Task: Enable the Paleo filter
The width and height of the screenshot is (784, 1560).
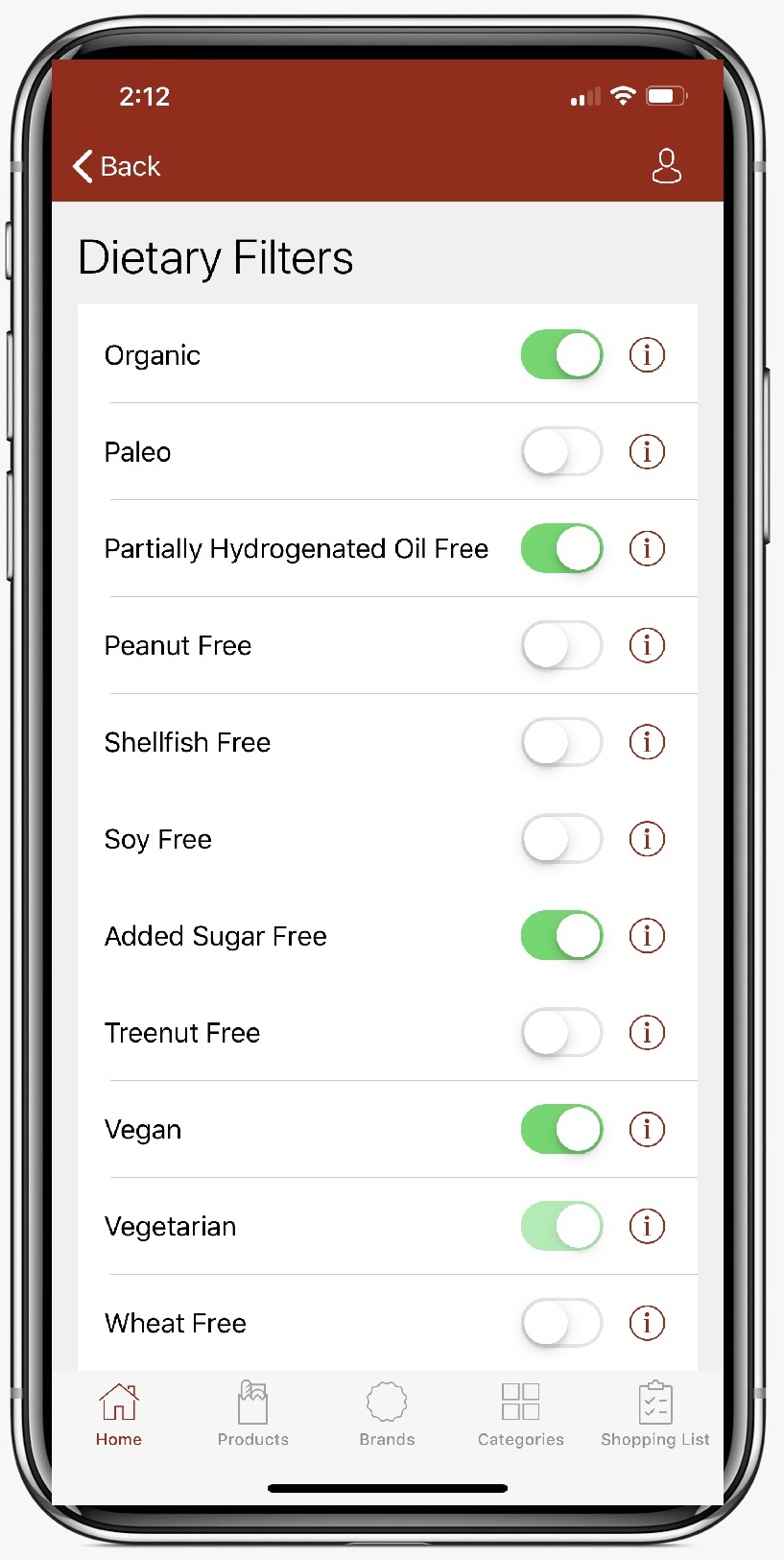Action: [562, 451]
